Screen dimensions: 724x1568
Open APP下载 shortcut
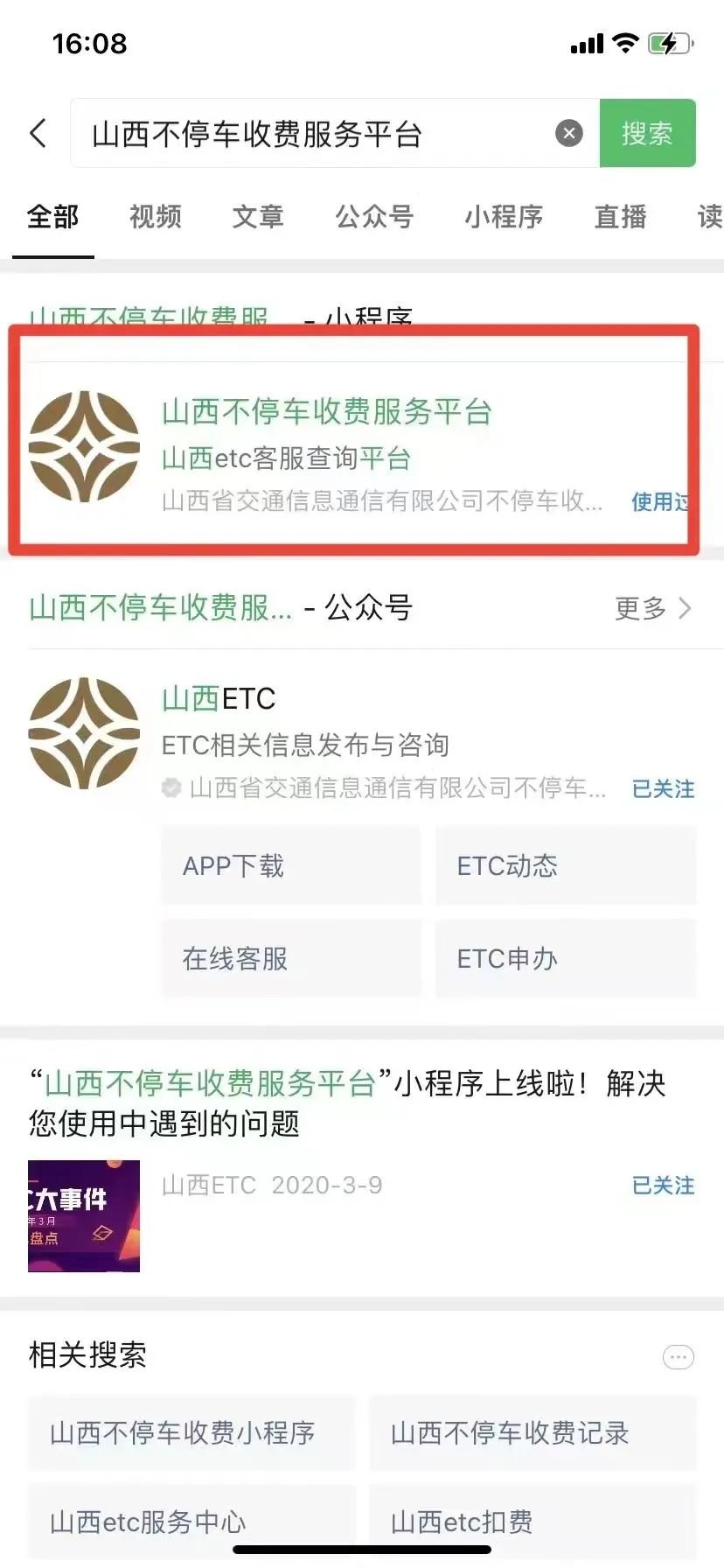point(290,866)
